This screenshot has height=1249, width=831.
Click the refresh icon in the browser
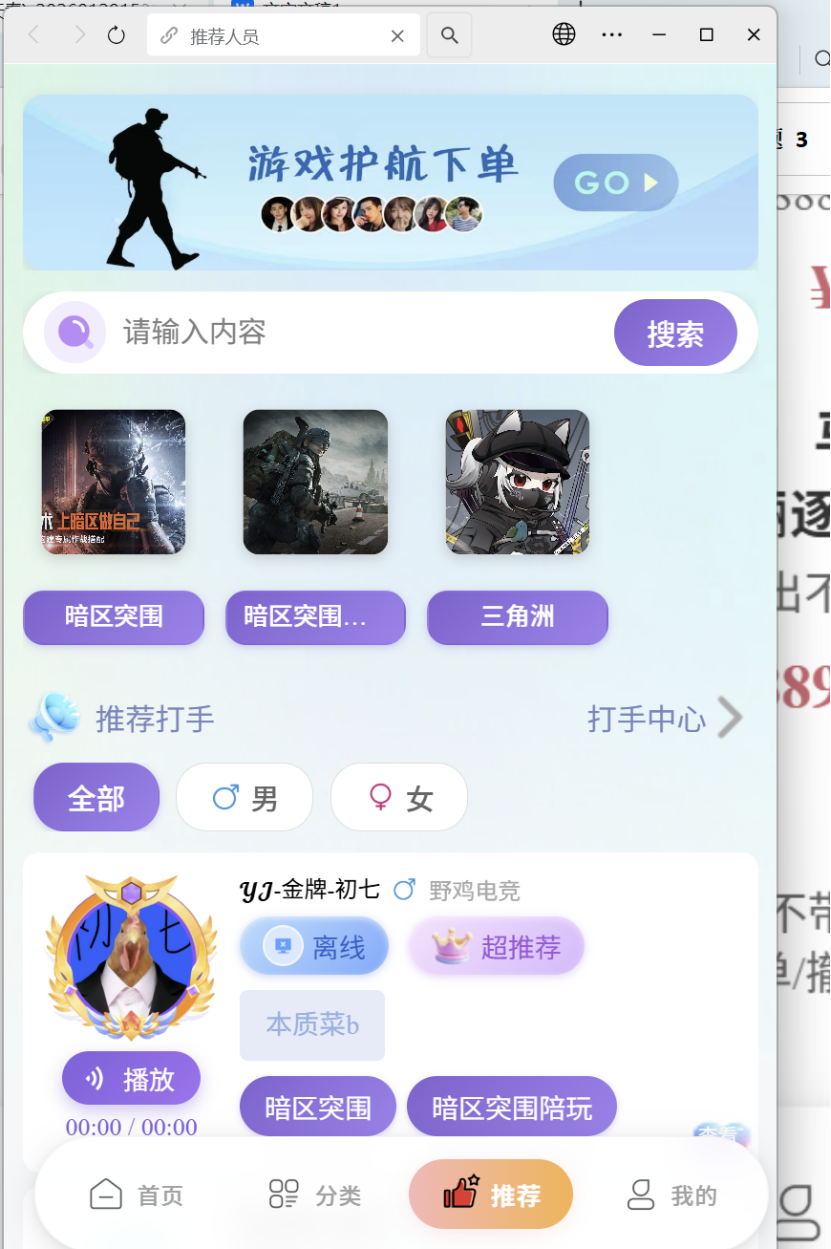coord(117,33)
